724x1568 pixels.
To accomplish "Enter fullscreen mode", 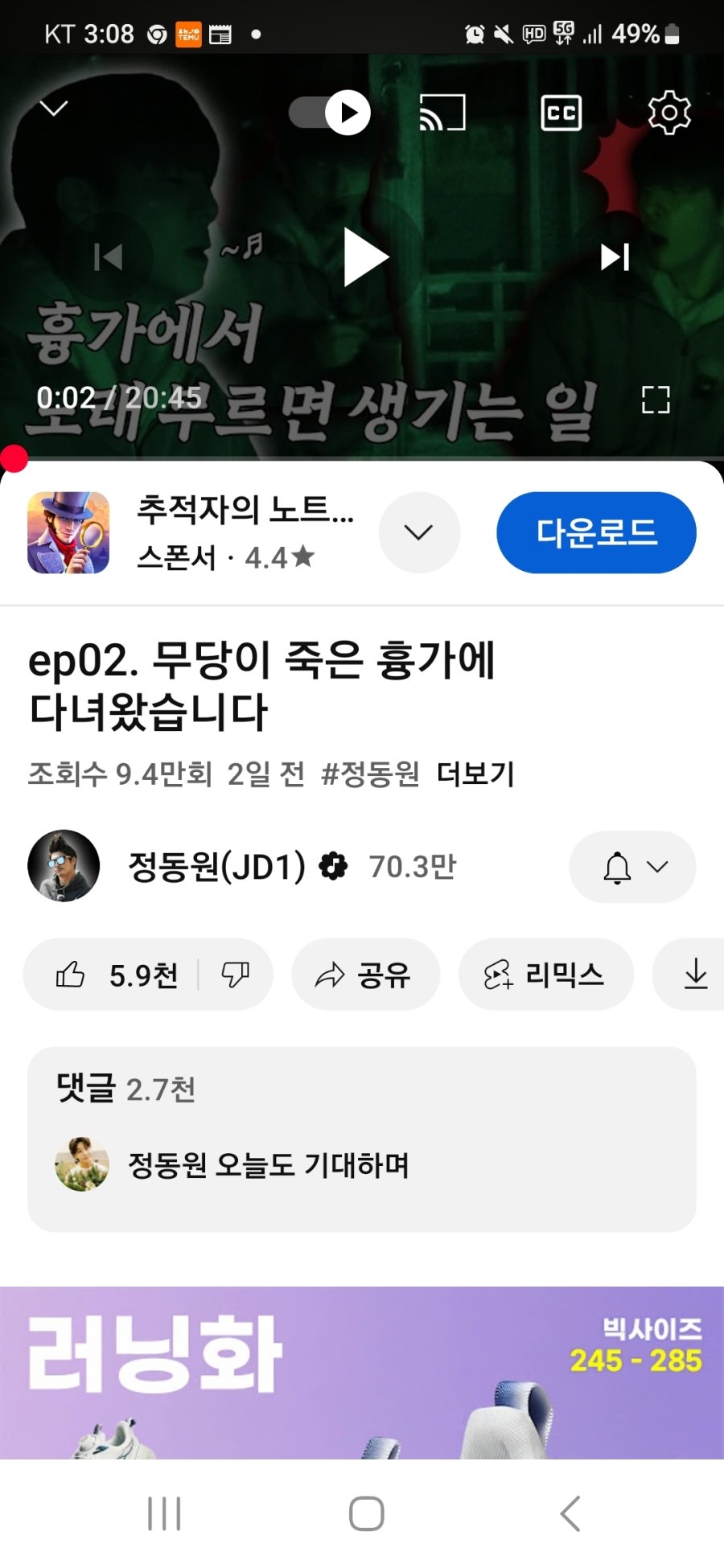I will point(656,400).
